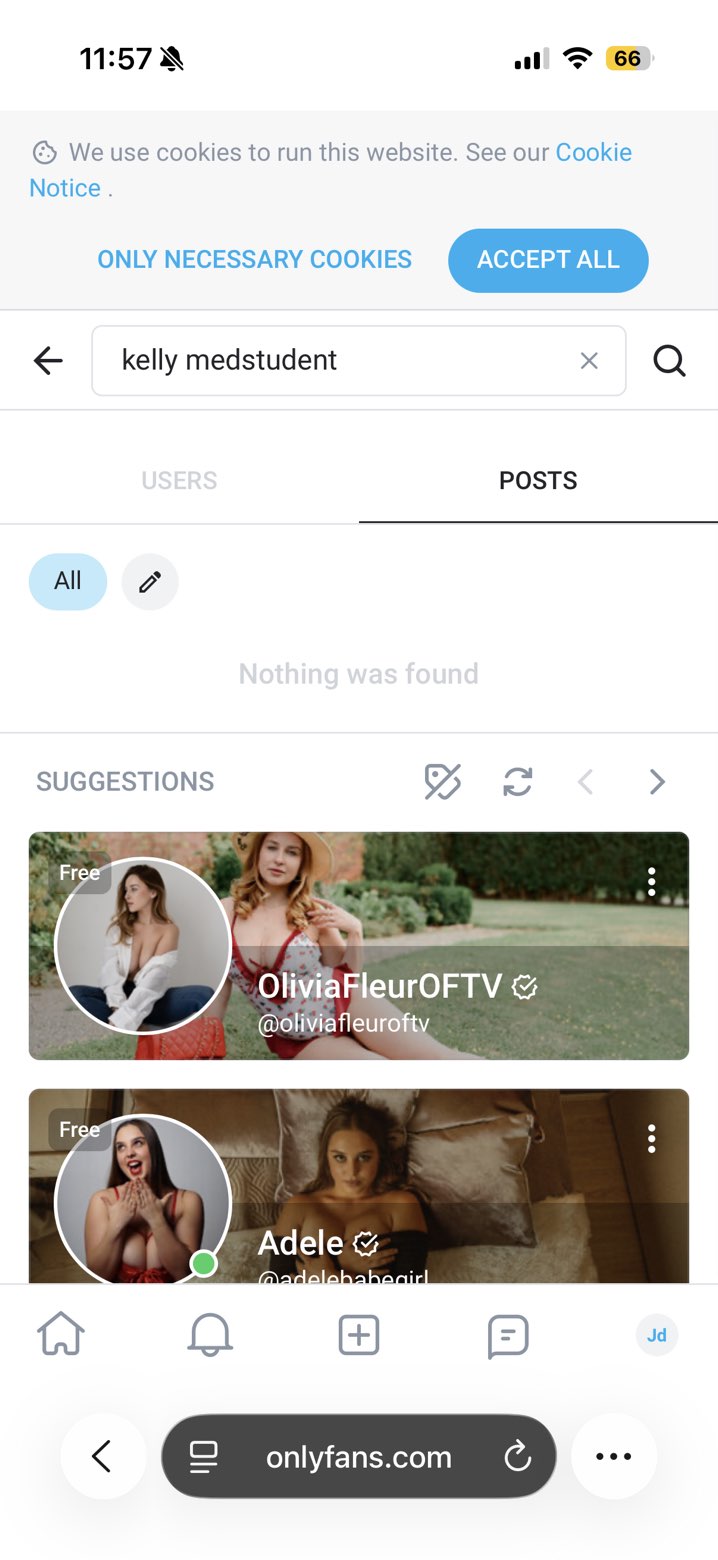Tap the crossed-out tag icon in suggestions
Image resolution: width=718 pixels, height=1560 pixels.
tap(442, 782)
